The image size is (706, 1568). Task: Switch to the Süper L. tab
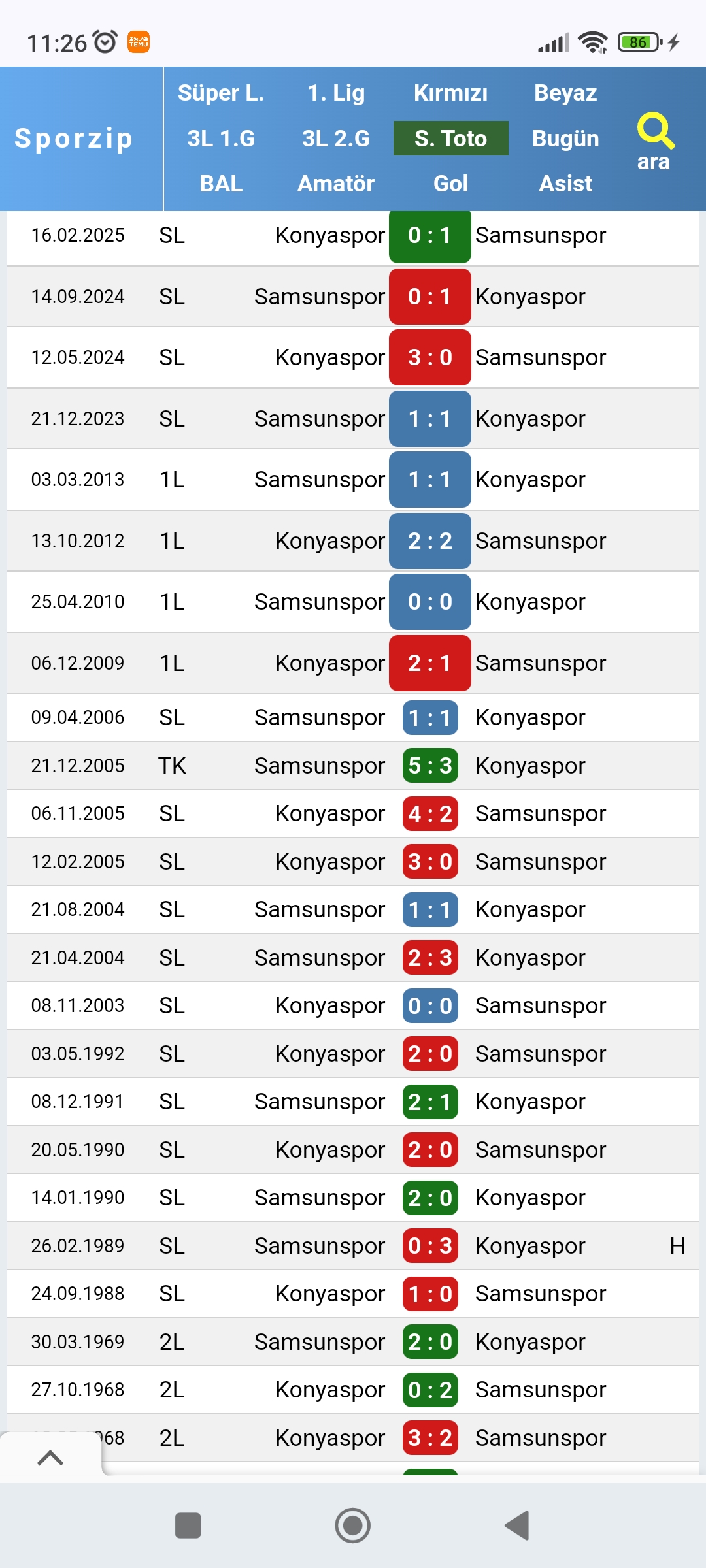221,93
